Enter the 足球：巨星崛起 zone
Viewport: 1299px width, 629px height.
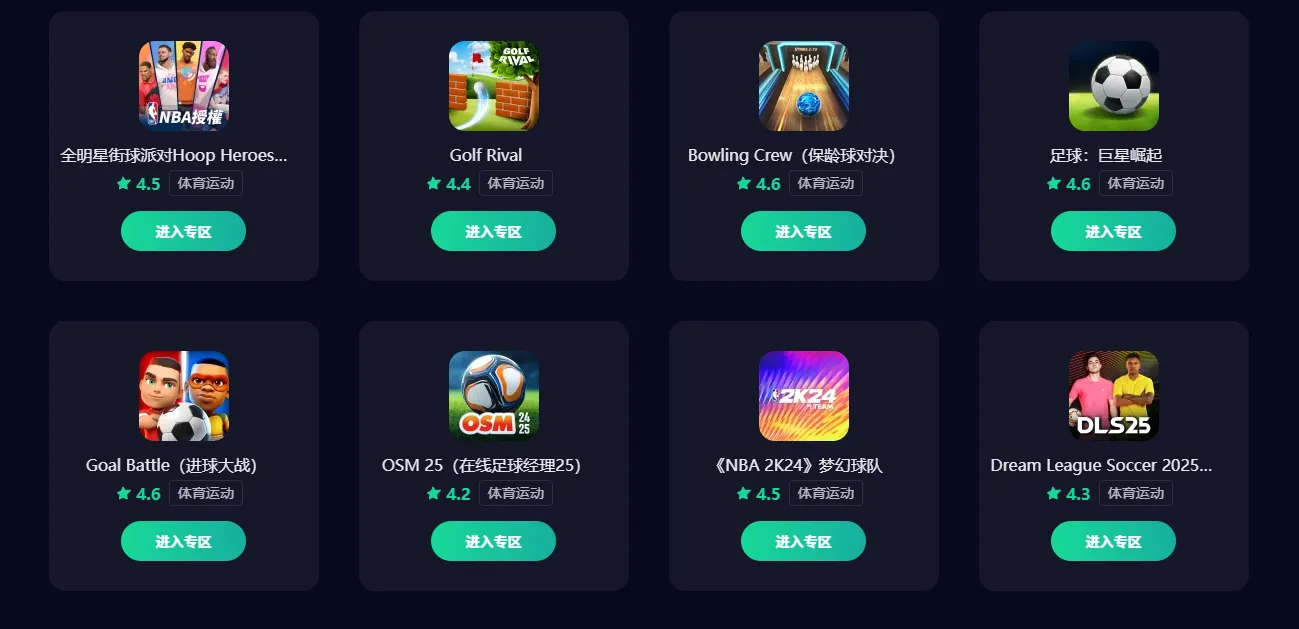click(x=1113, y=231)
